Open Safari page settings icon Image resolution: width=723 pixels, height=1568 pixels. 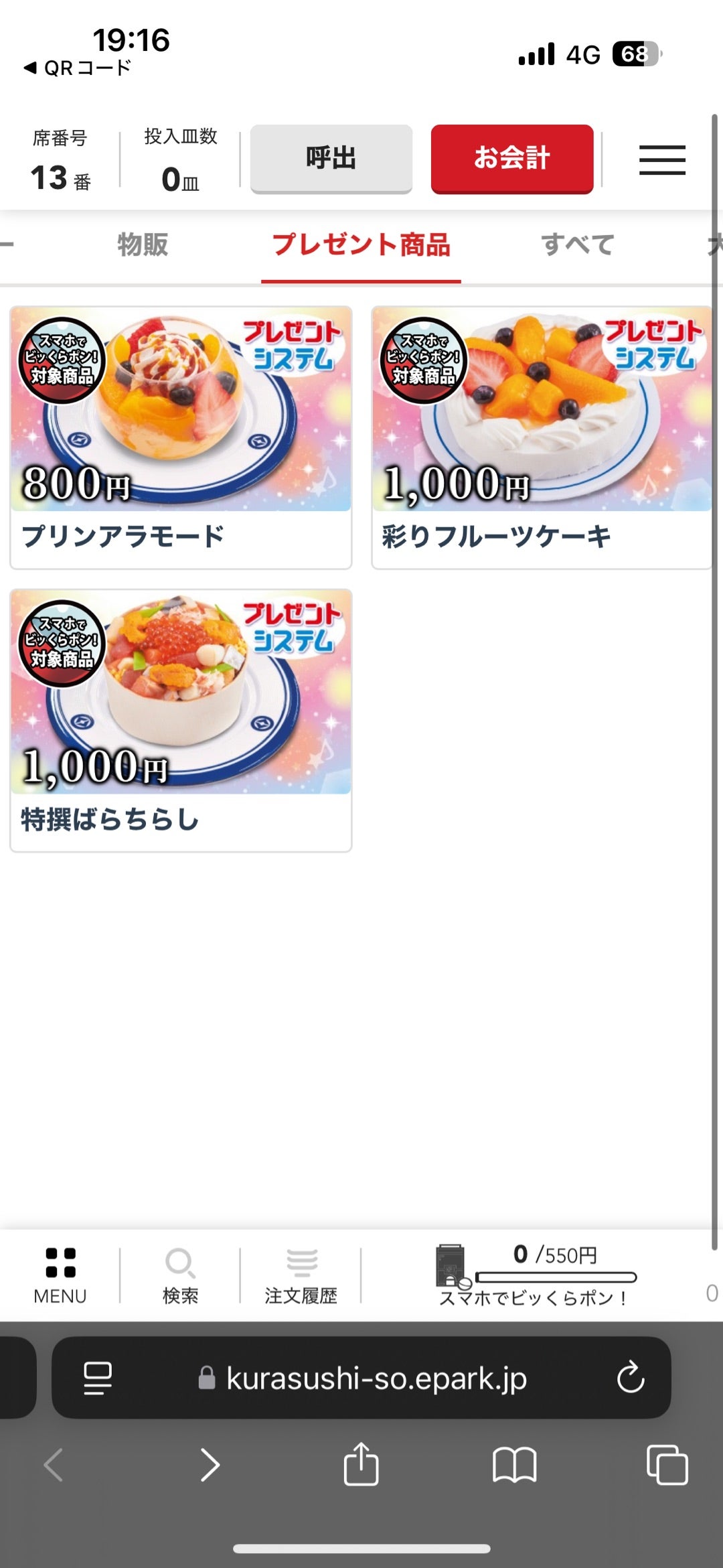[98, 1378]
